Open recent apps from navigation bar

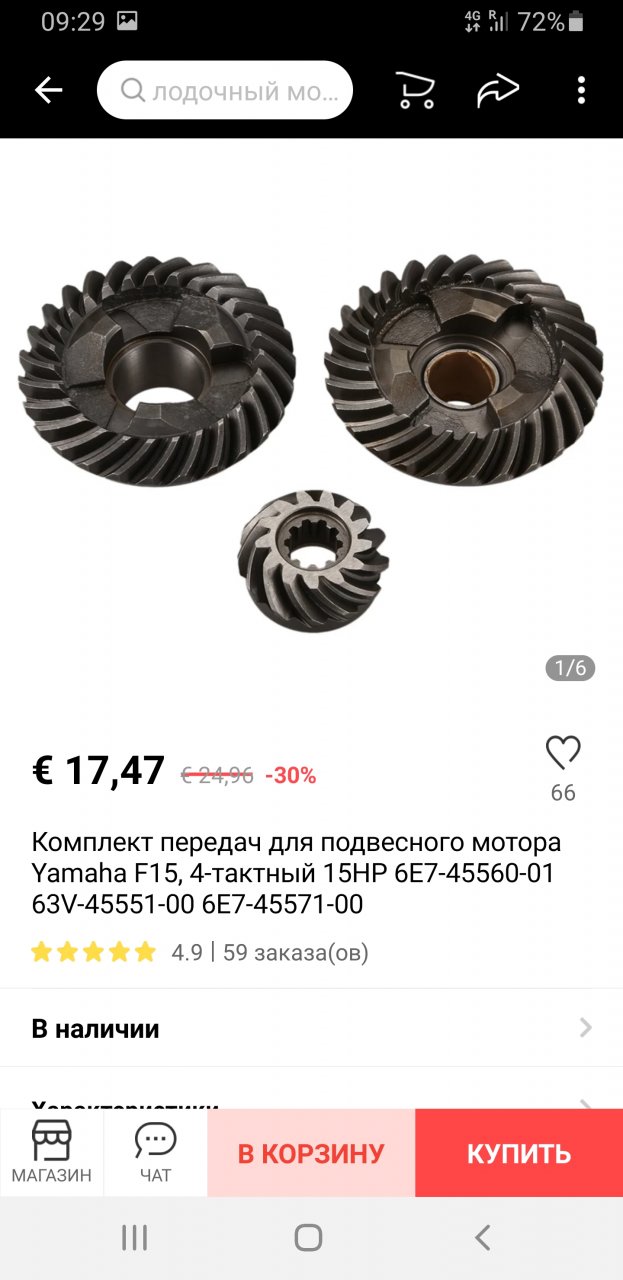[x=135, y=1238]
